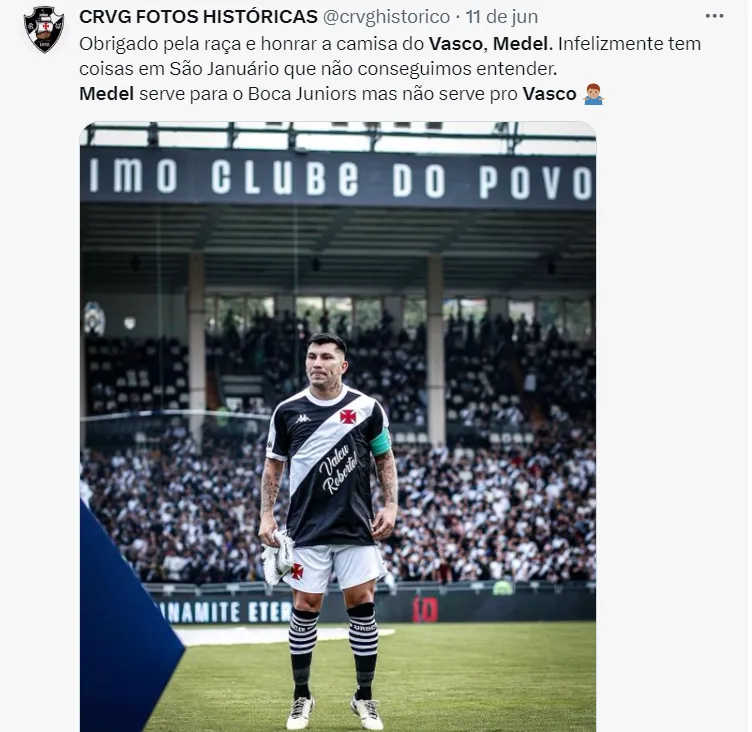752x732 pixels.
Task: Open CRVG FOTOS HISTÓRICAS profile avatar
Action: (44, 29)
